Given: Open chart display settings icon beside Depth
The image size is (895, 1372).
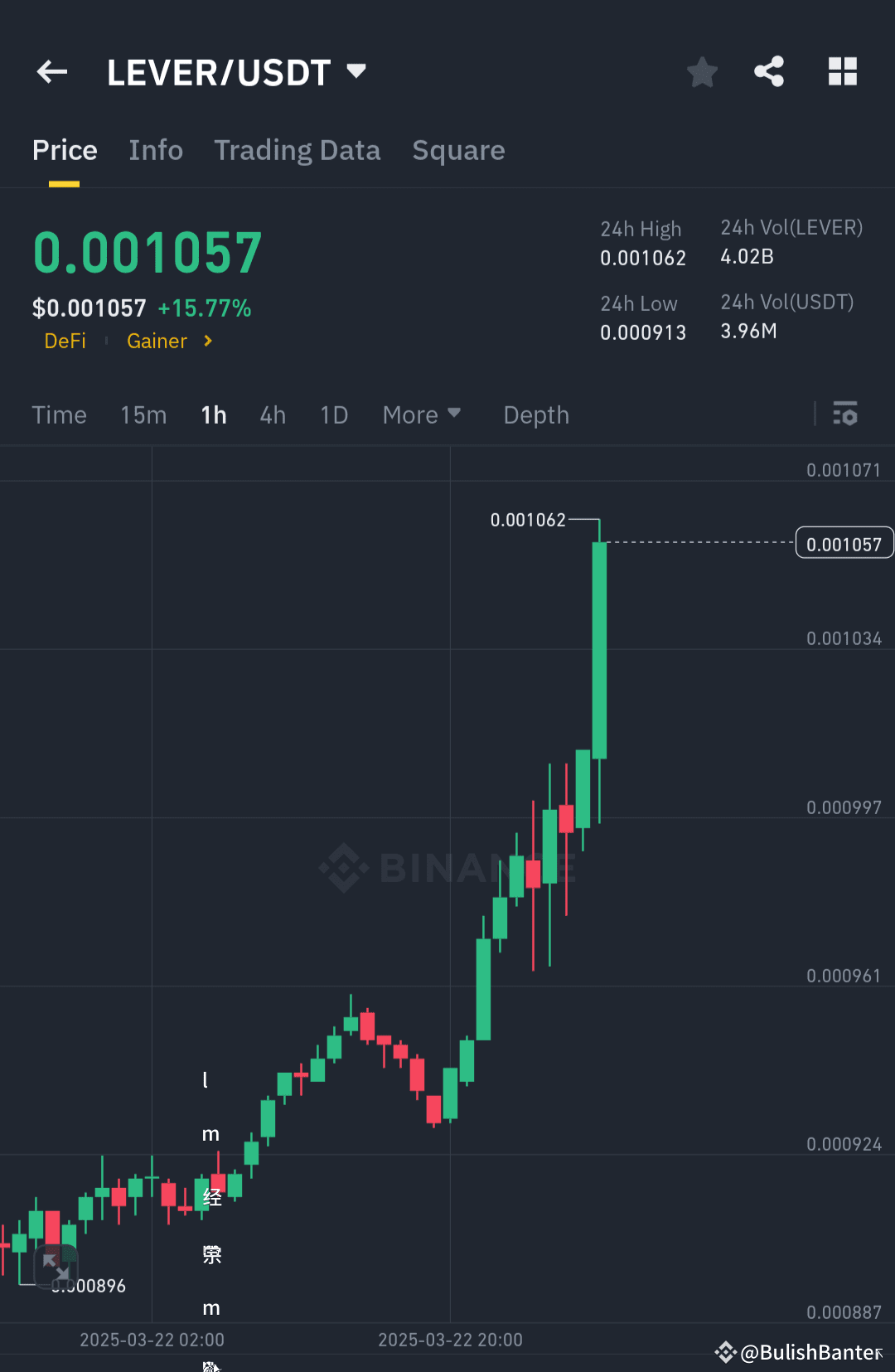Looking at the screenshot, I should tap(845, 414).
